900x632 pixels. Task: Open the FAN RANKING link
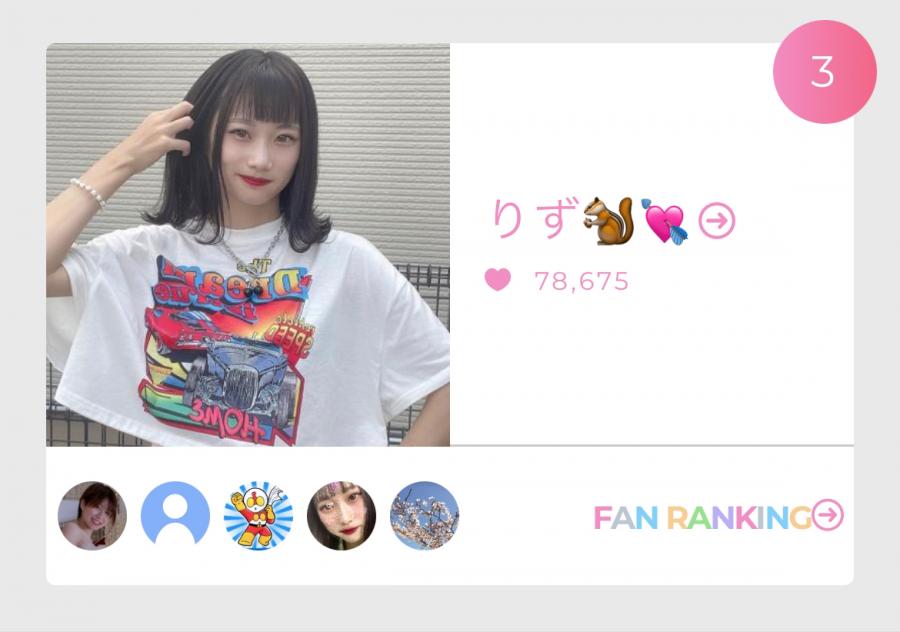(x=718, y=516)
